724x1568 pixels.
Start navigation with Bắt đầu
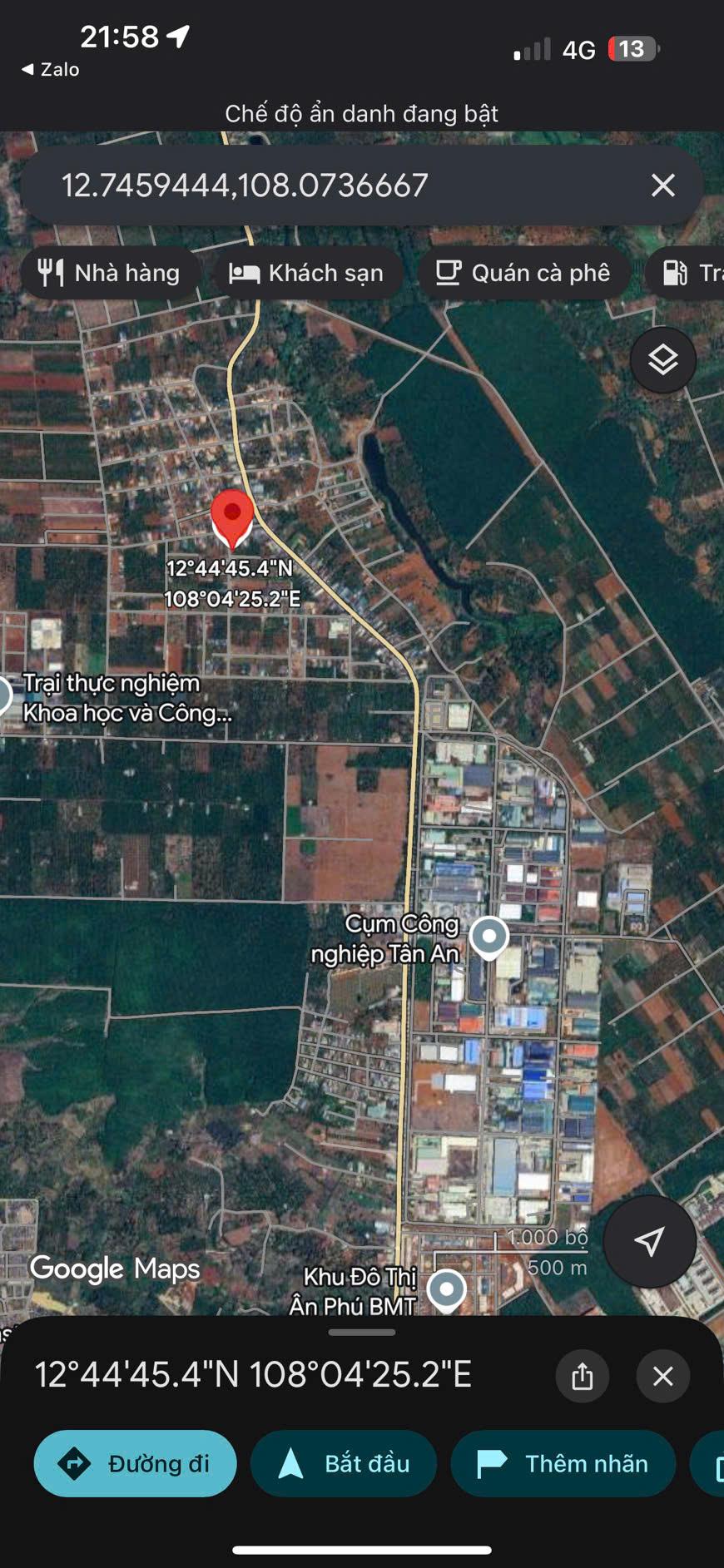pyautogui.click(x=344, y=1463)
